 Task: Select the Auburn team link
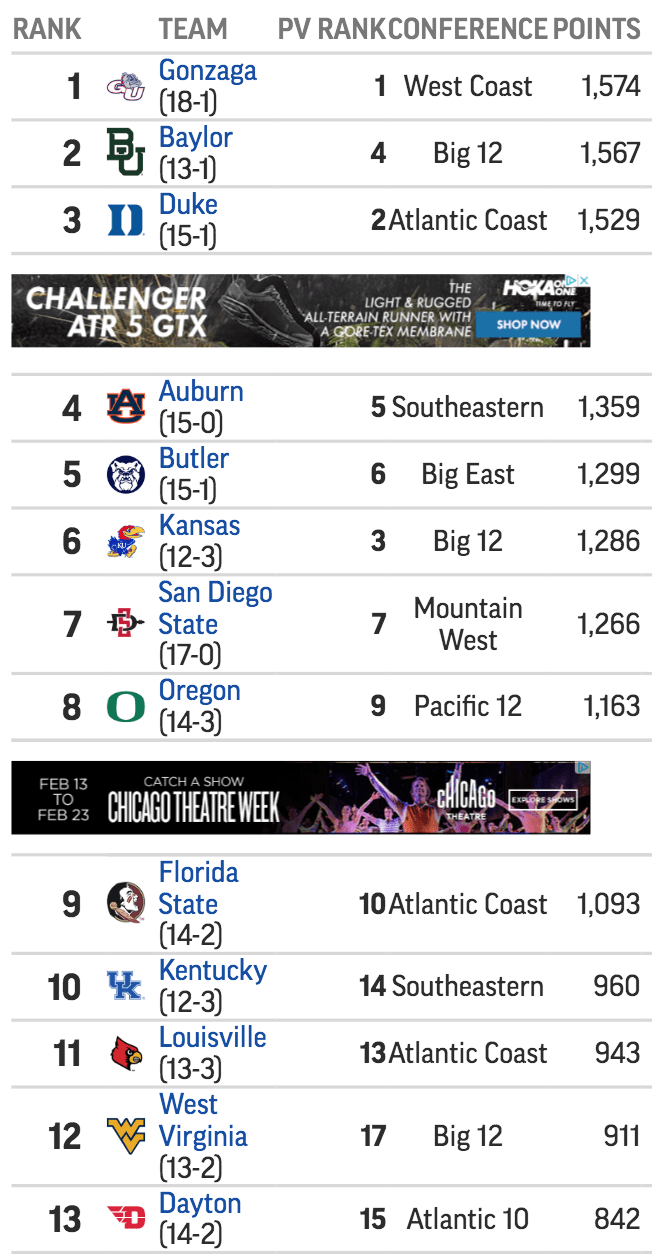(x=201, y=392)
